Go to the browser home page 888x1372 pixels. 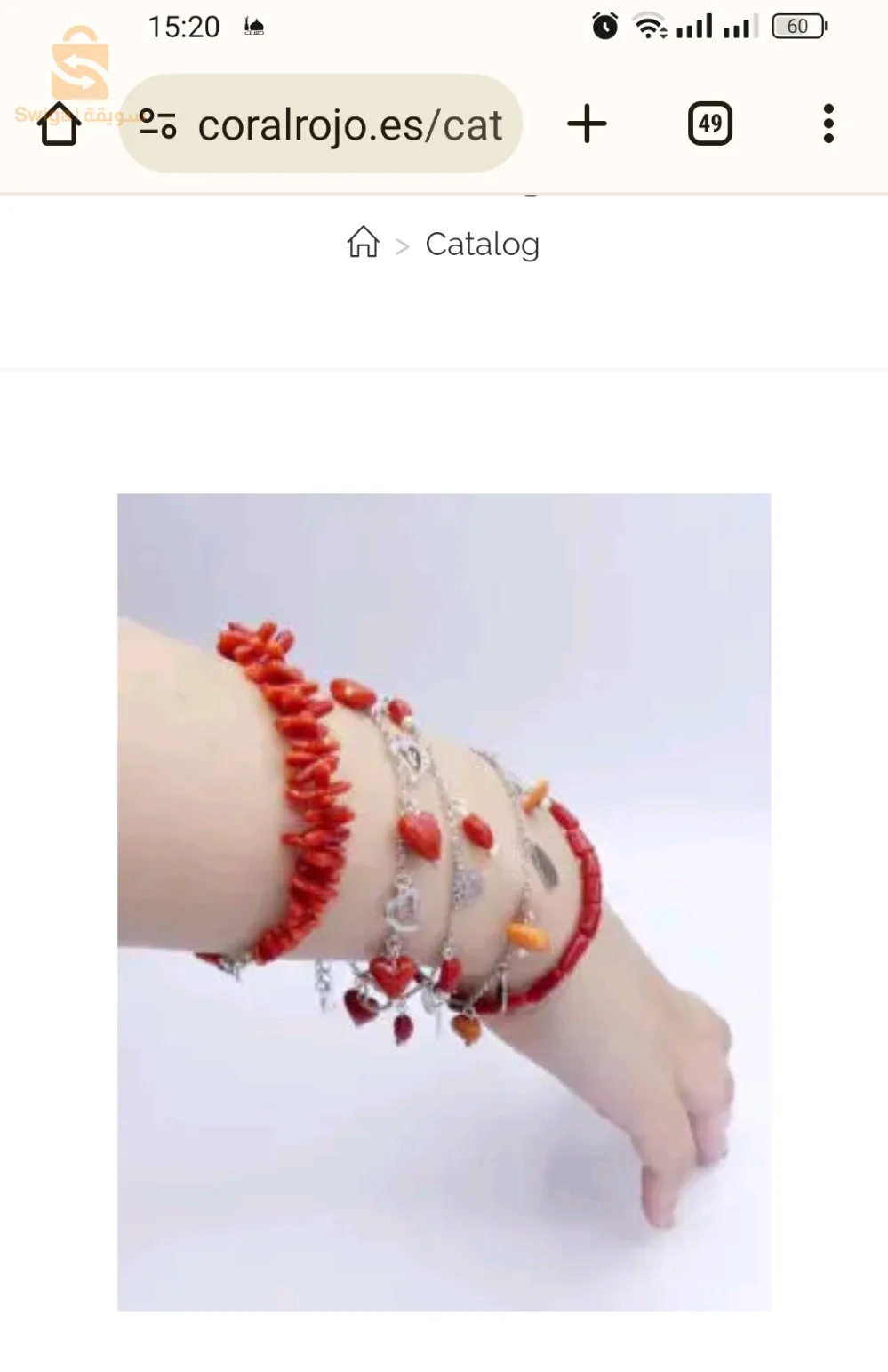pyautogui.click(x=59, y=124)
